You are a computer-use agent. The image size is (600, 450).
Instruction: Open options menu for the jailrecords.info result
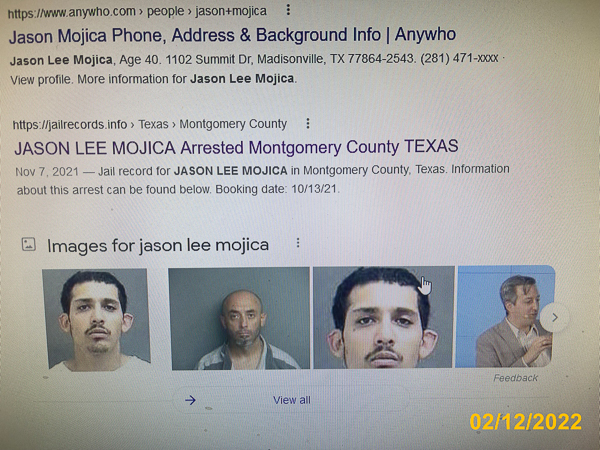pyautogui.click(x=308, y=124)
